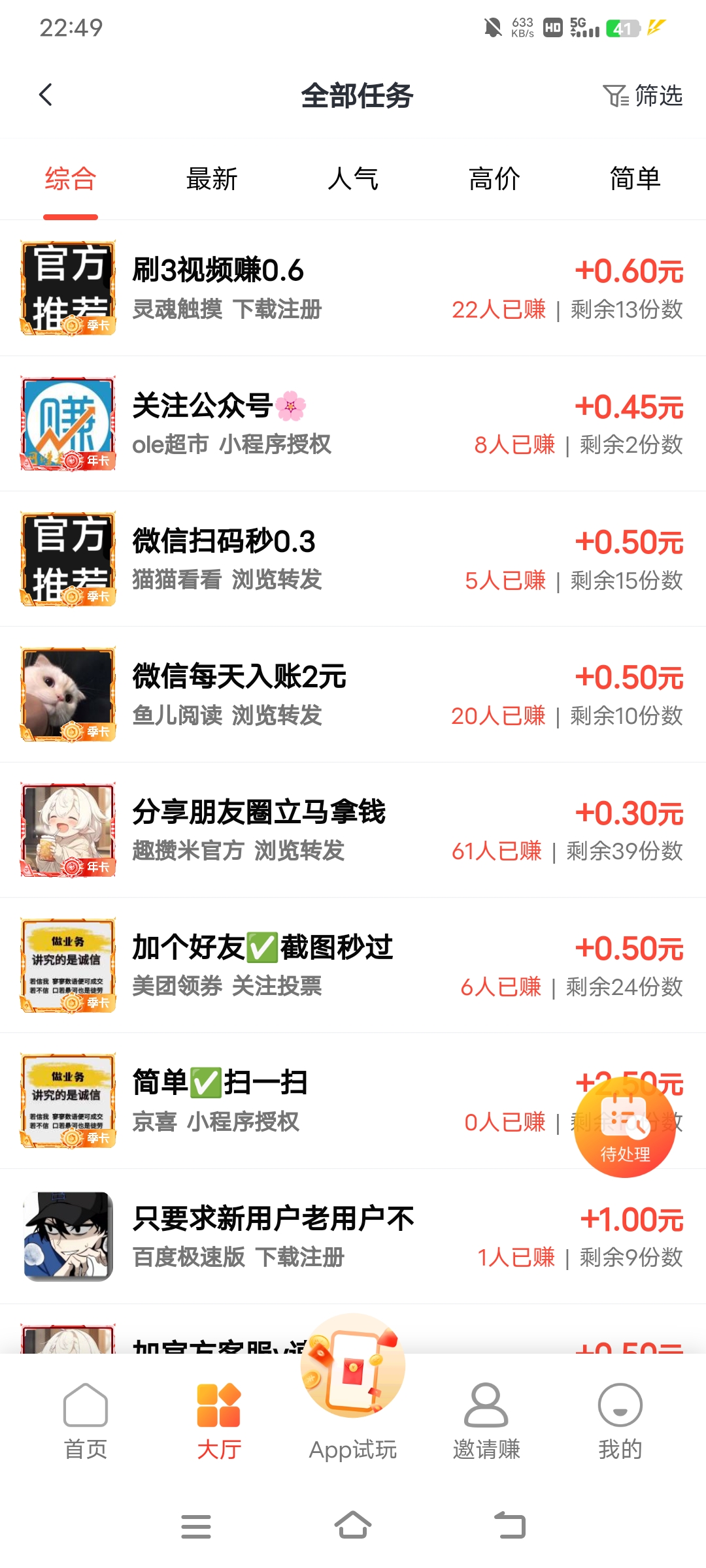
Task: Go back using the top-left arrow
Action: [x=46, y=95]
